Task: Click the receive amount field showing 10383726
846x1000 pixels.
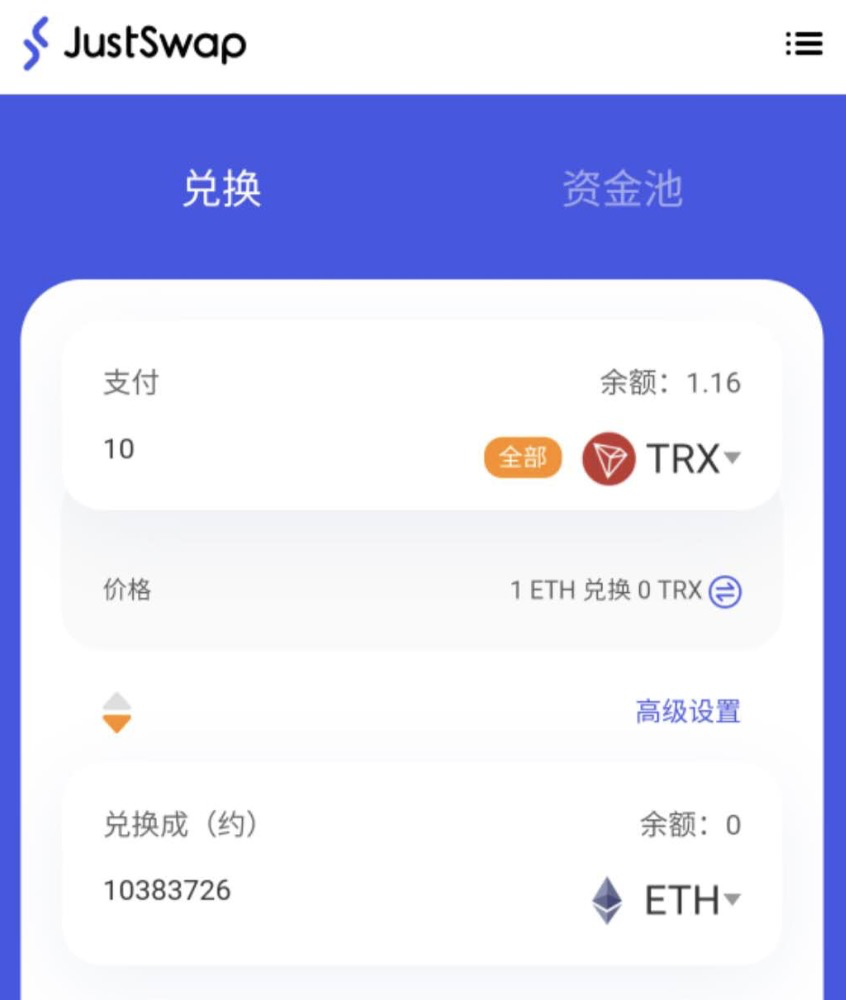Action: [168, 889]
